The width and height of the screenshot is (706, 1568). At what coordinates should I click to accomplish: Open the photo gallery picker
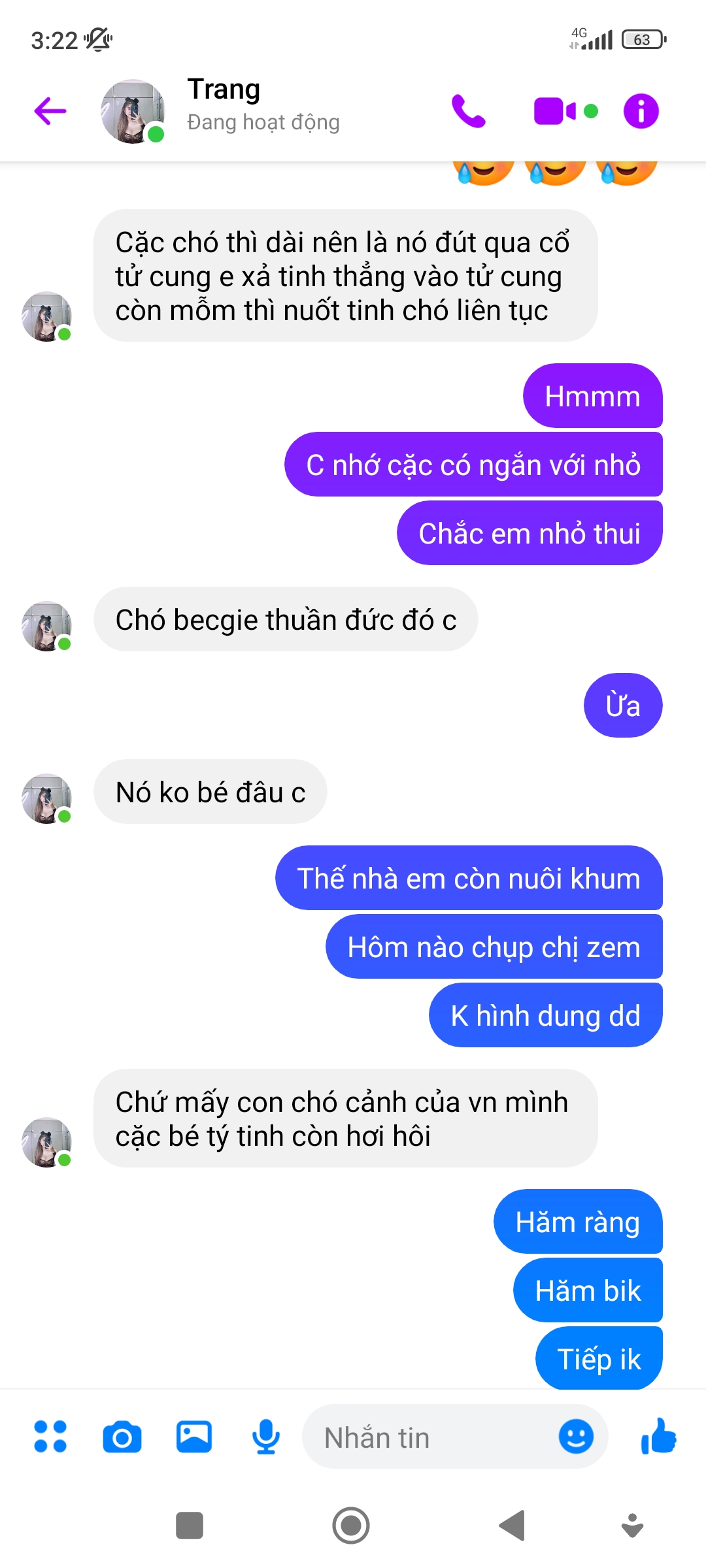194,1437
